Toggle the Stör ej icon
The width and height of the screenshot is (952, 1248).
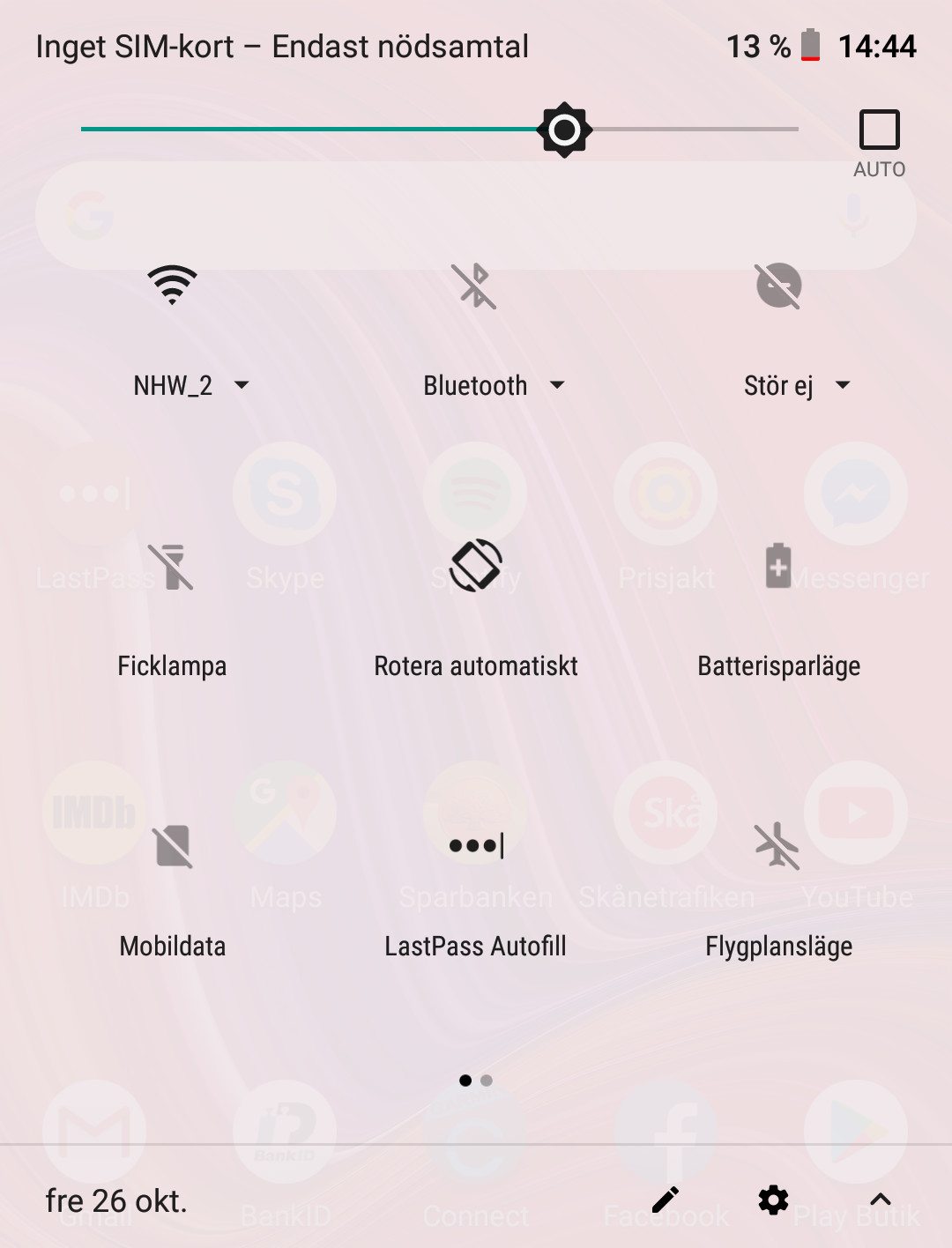pyautogui.click(x=778, y=286)
